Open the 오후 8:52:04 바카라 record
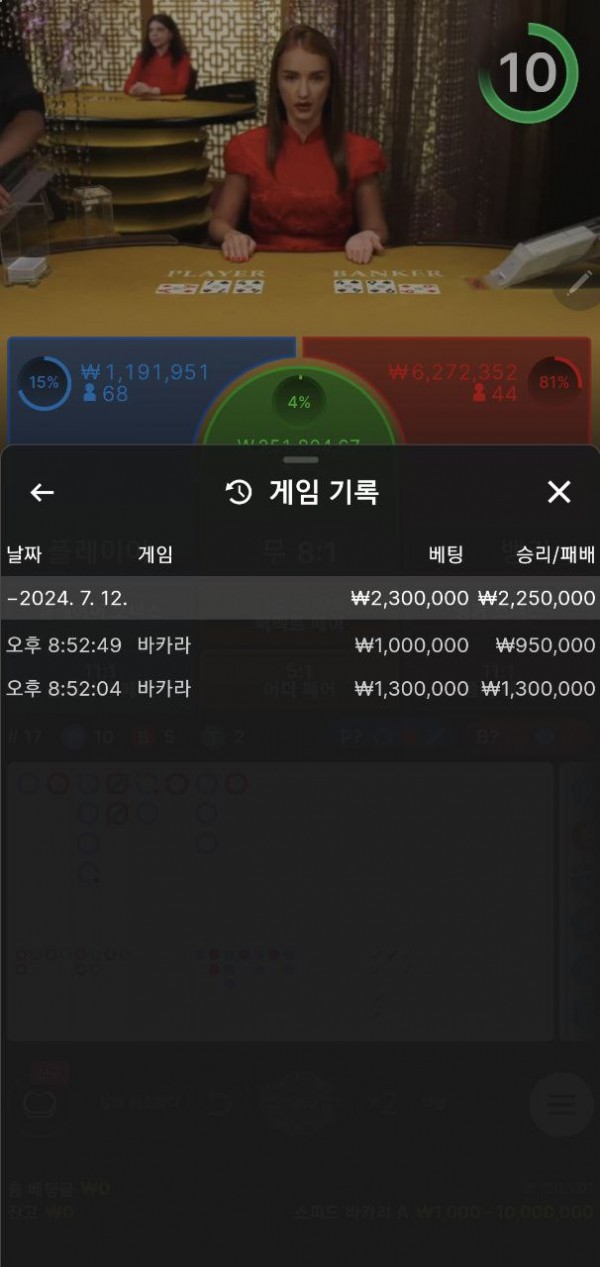 coord(300,688)
